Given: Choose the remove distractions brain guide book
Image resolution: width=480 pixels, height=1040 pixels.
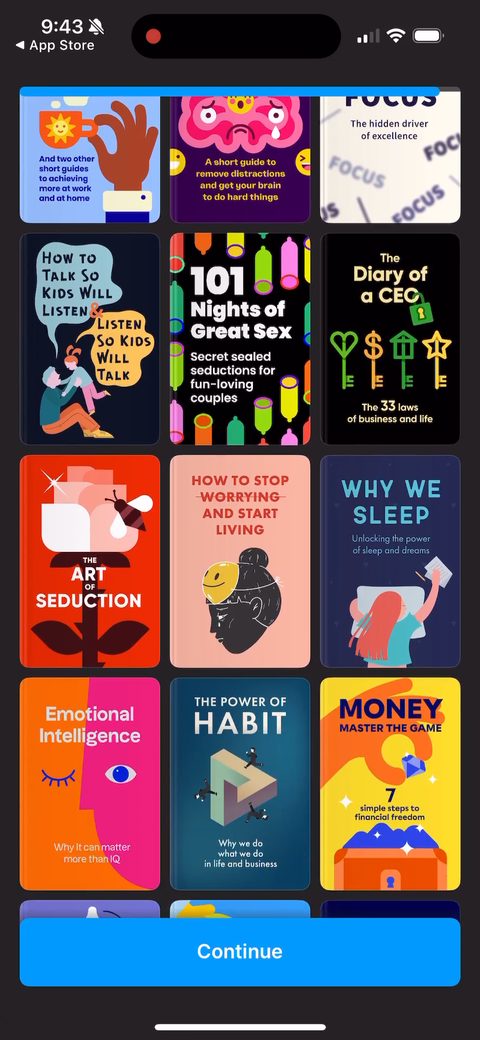Looking at the screenshot, I should tap(240, 159).
